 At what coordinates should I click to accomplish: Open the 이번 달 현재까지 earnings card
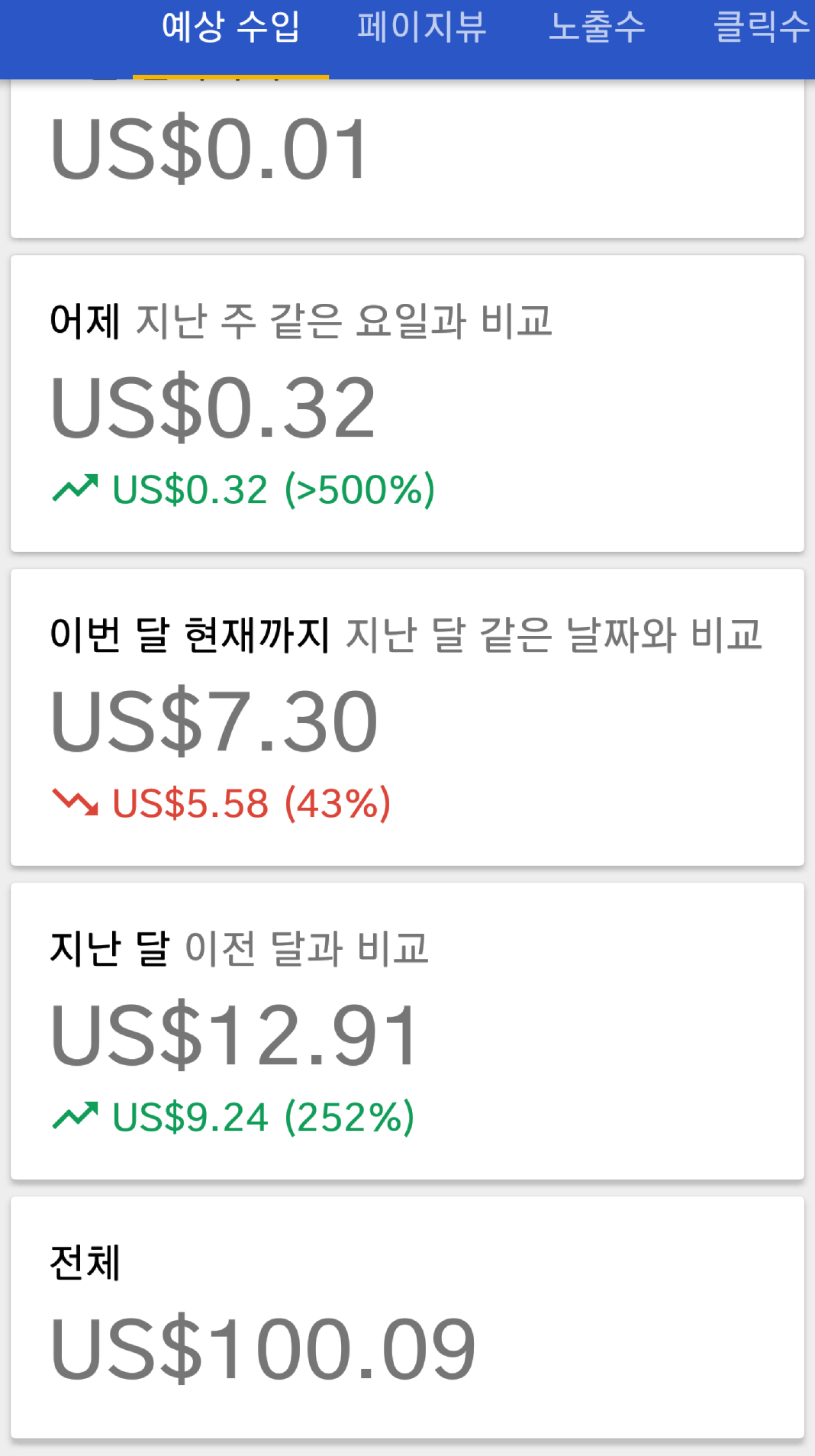[x=407, y=717]
